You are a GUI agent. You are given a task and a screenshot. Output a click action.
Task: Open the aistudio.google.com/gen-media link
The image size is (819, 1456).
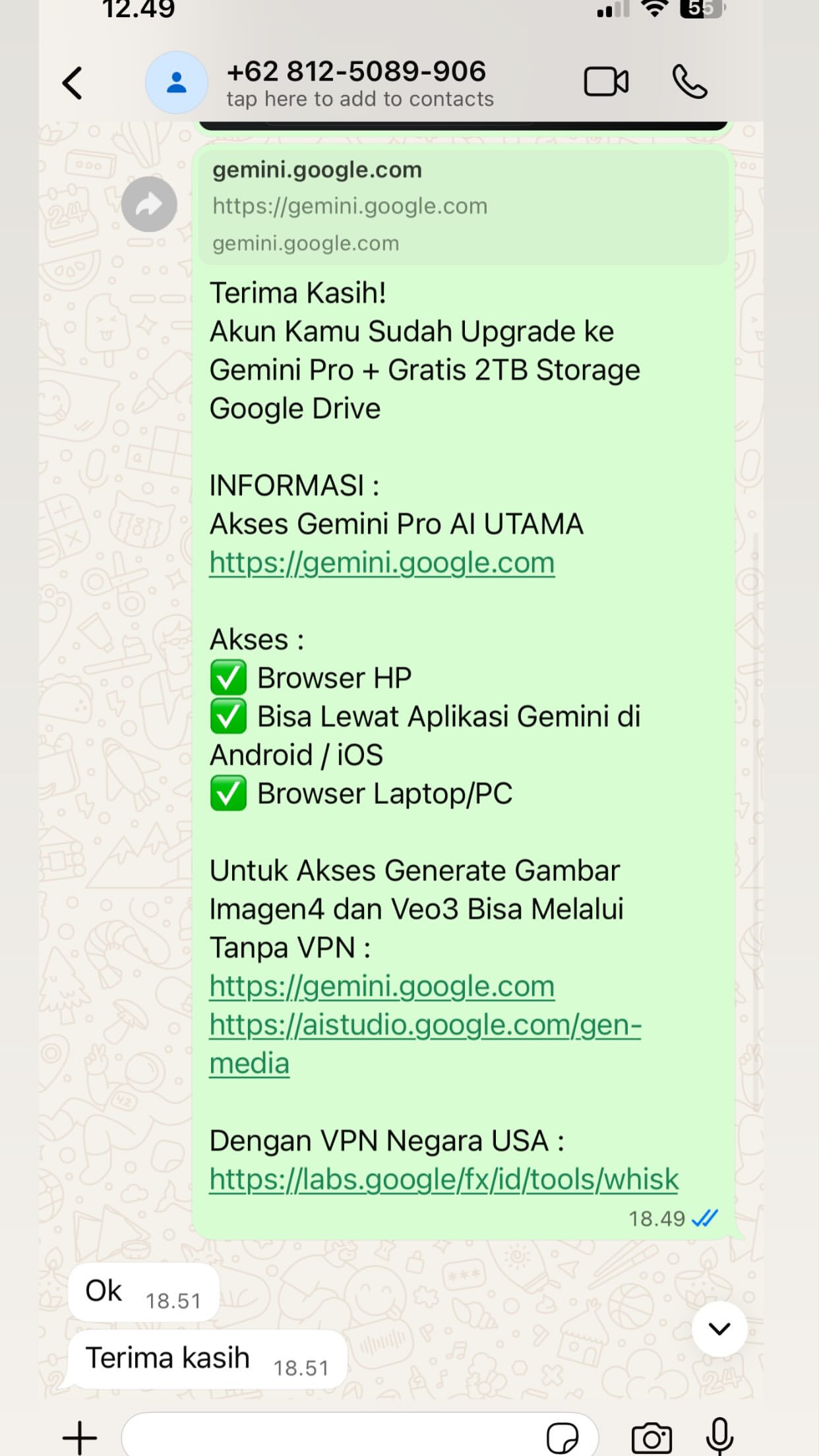(x=425, y=1025)
